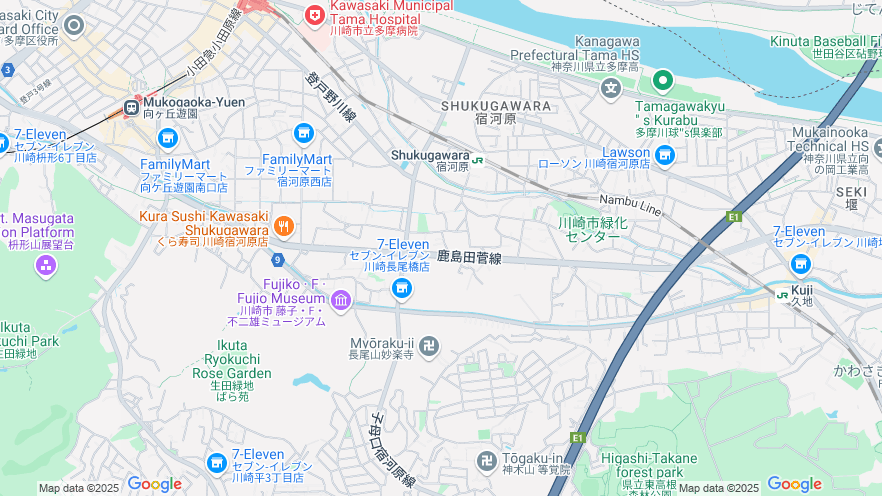The height and width of the screenshot is (496, 882).
Task: Open the Kuji station marker
Action: 783,293
